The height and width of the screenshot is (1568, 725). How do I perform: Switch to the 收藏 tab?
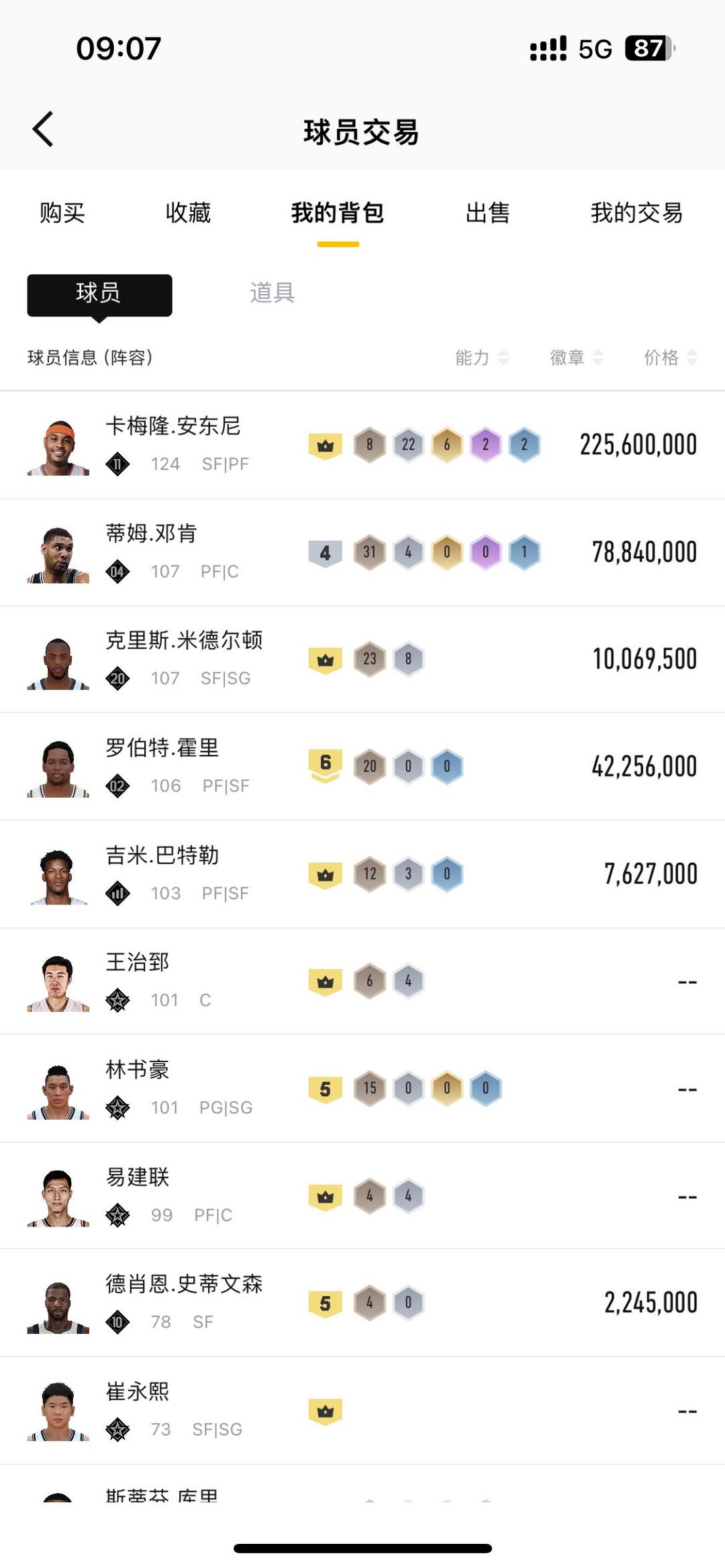pyautogui.click(x=188, y=213)
